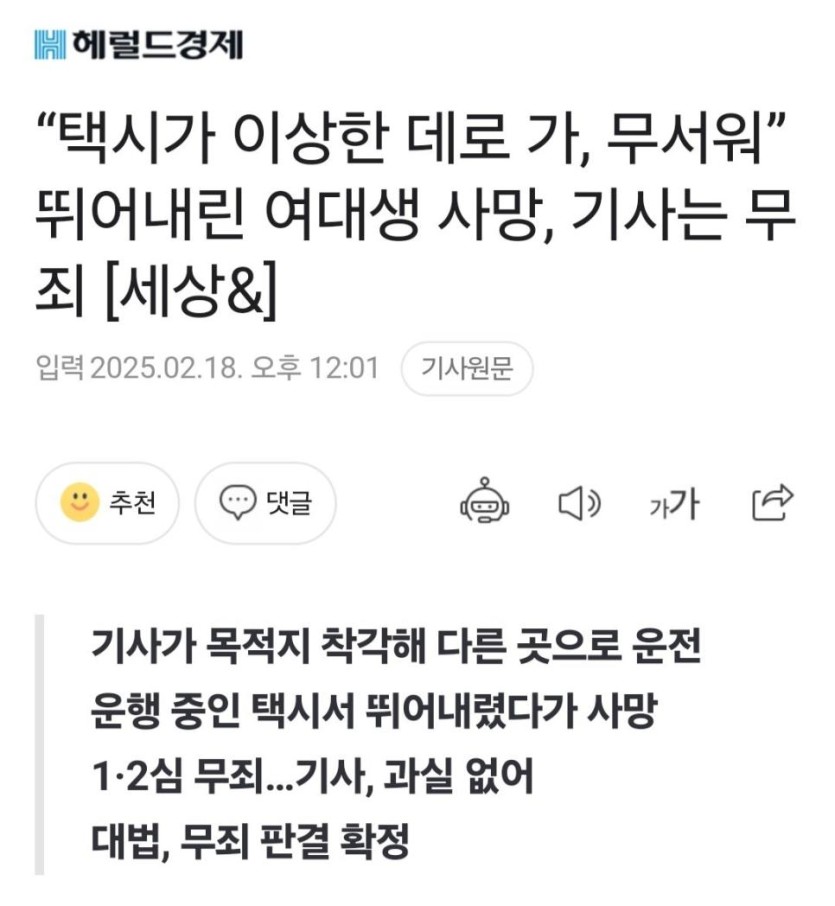
Task: Open the AI summary bot icon
Action: [485, 502]
